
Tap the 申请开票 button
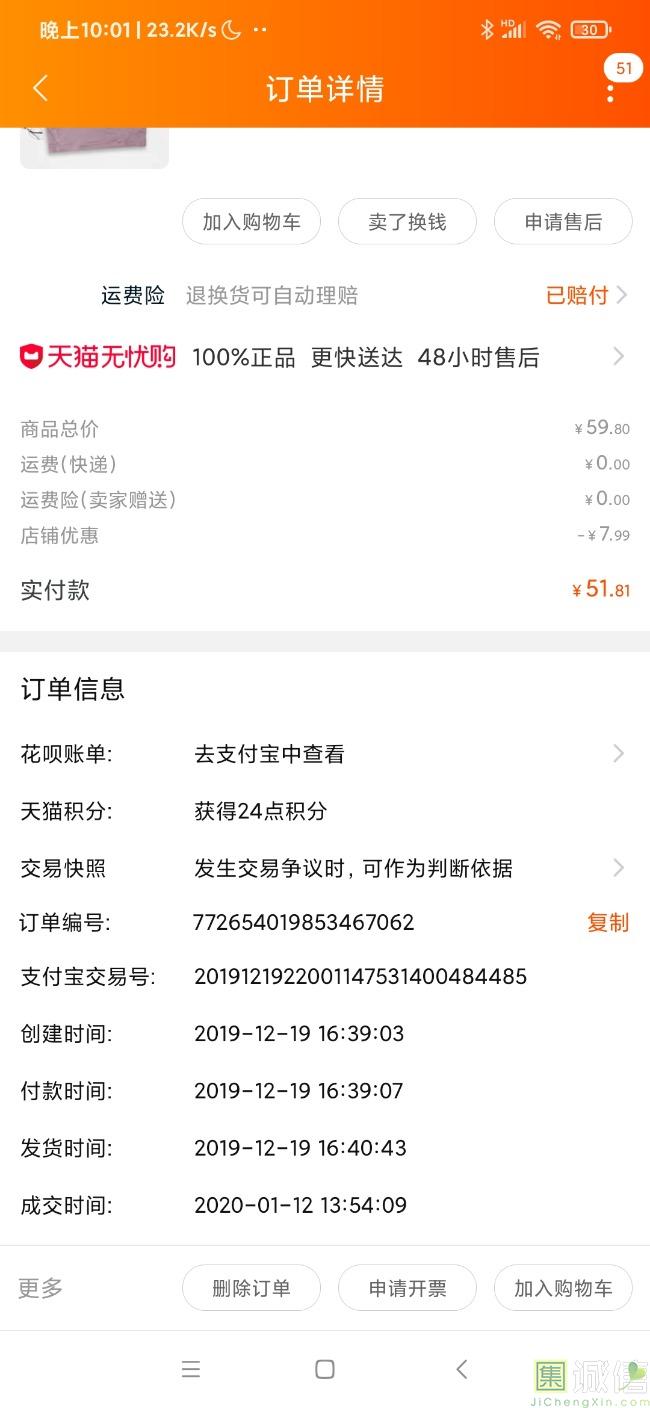(x=407, y=1288)
